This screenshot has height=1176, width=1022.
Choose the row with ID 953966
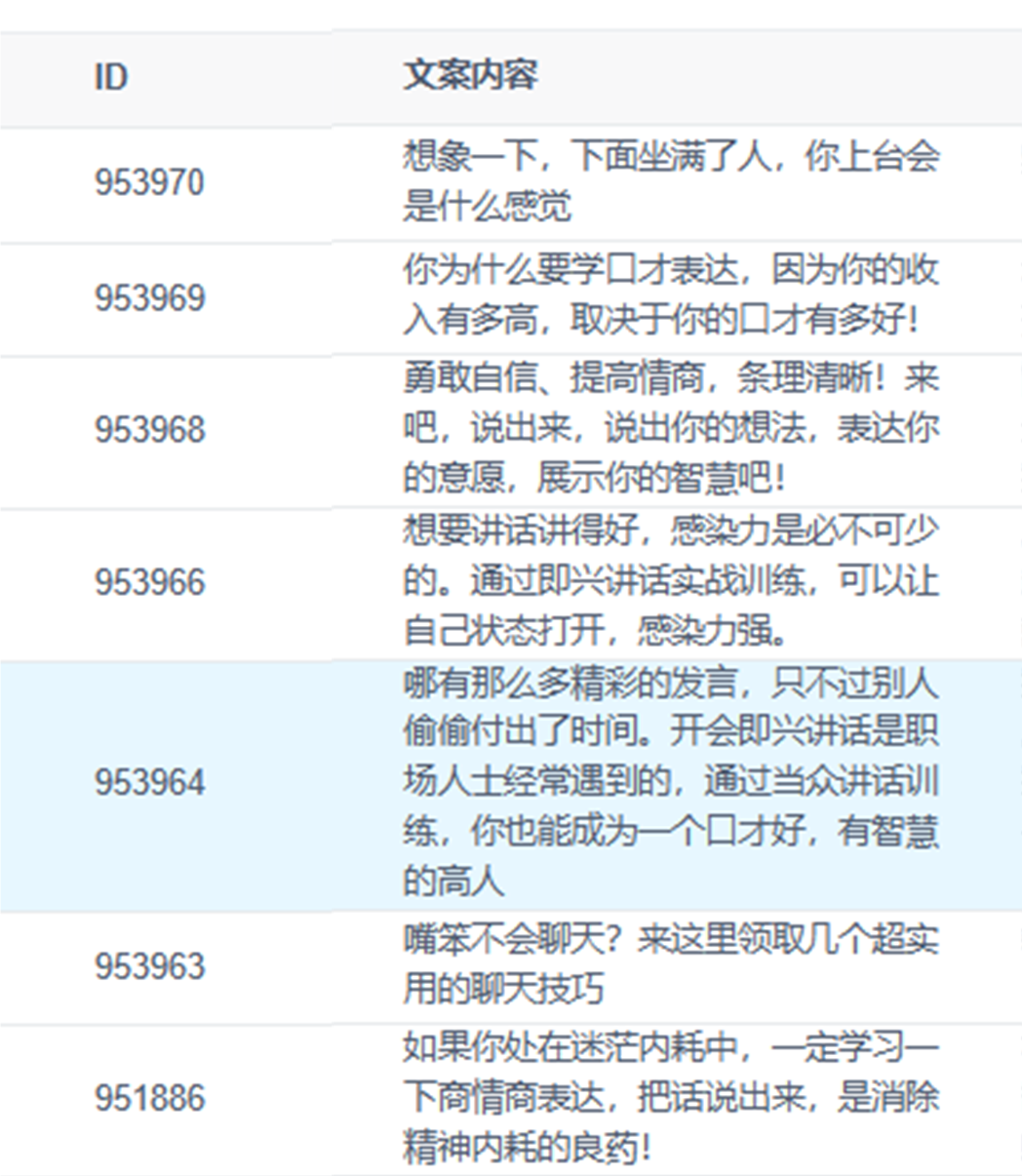(x=149, y=582)
